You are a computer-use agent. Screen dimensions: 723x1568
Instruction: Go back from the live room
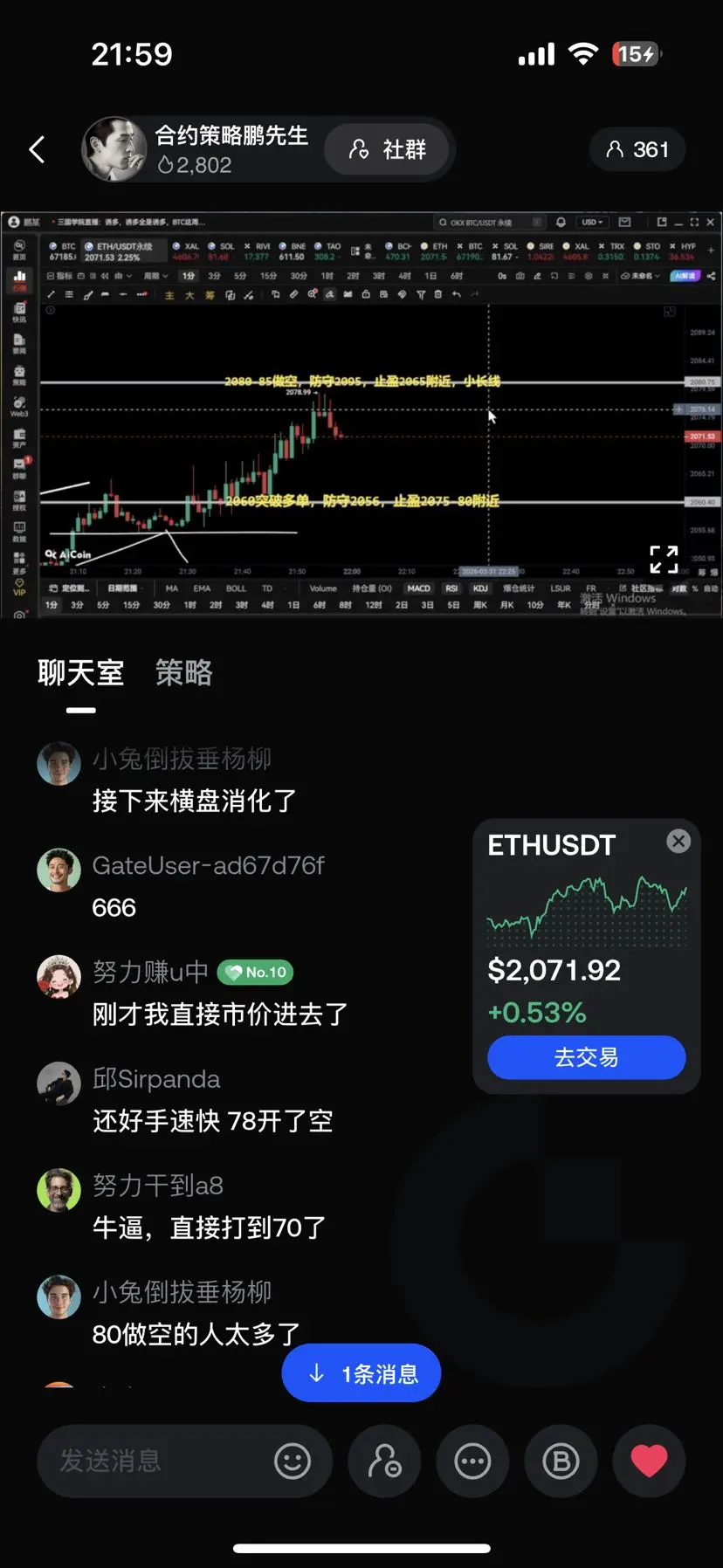point(37,149)
